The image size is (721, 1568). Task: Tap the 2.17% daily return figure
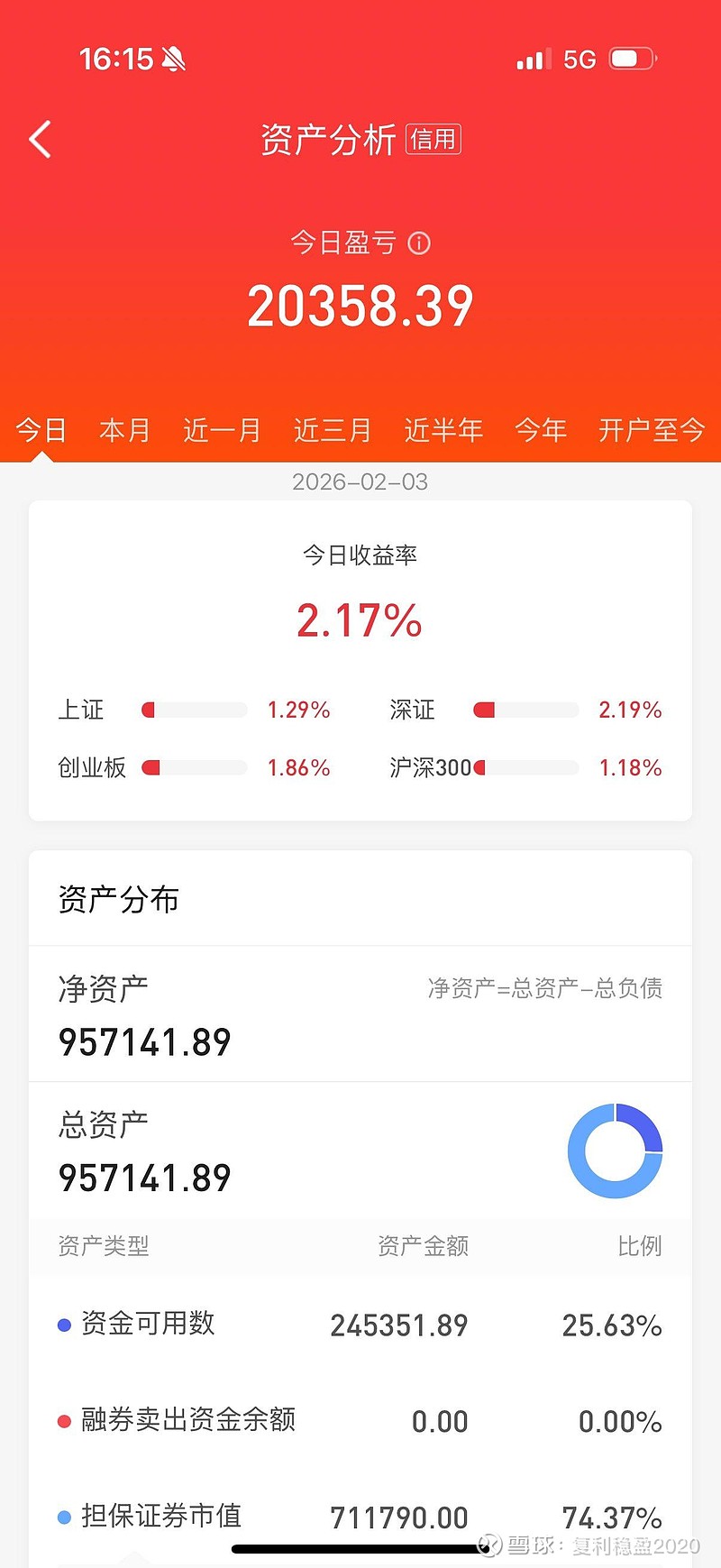point(360,620)
